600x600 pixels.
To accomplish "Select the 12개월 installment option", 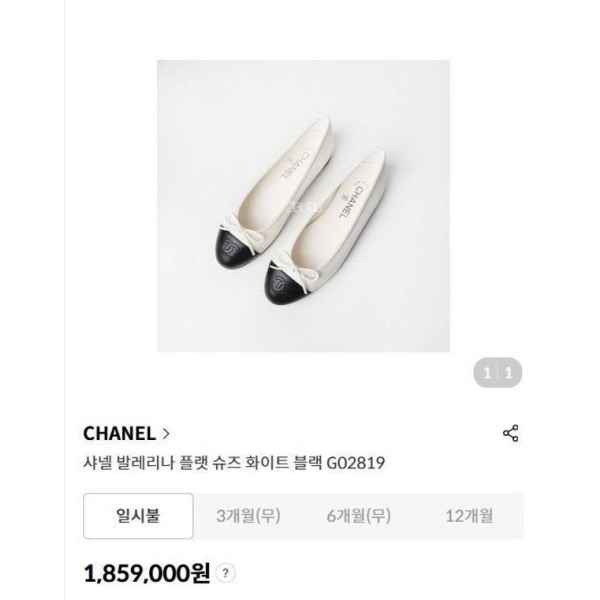I will 468,517.
